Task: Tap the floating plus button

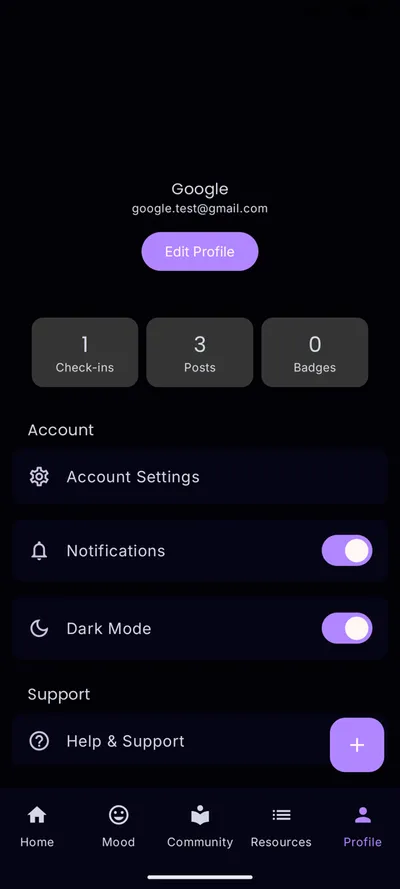Action: (x=357, y=745)
